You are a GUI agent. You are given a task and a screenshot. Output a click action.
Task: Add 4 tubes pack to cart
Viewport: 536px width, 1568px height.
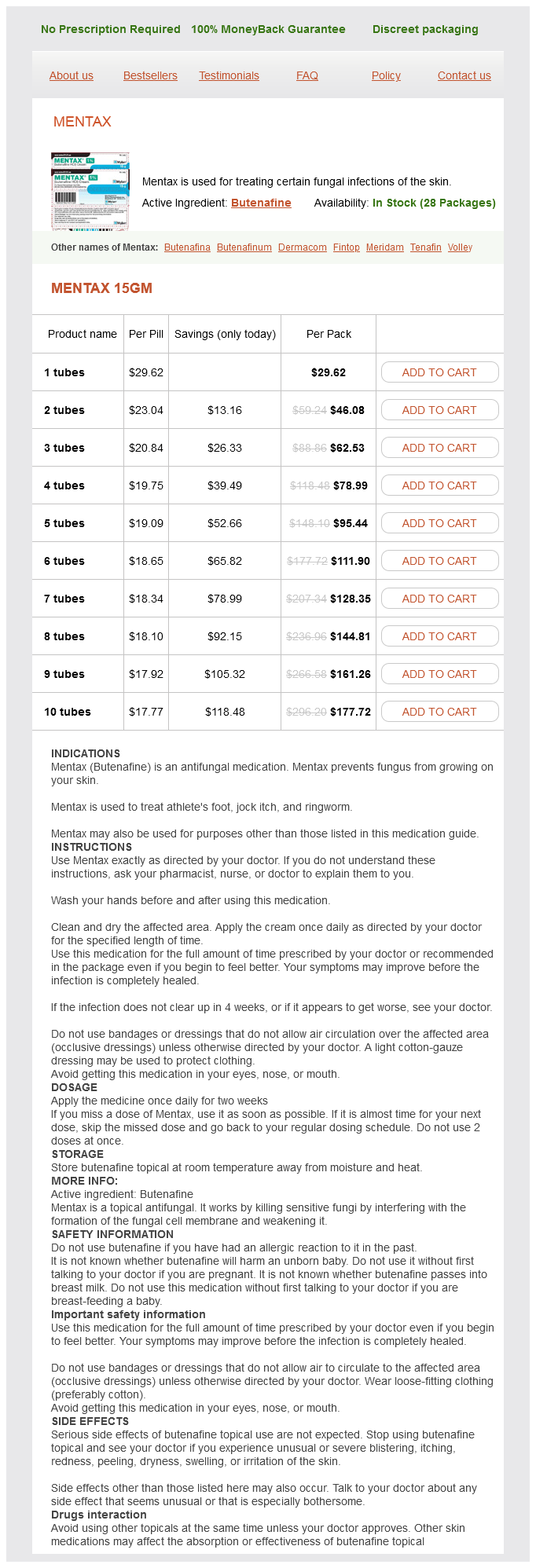pos(439,485)
